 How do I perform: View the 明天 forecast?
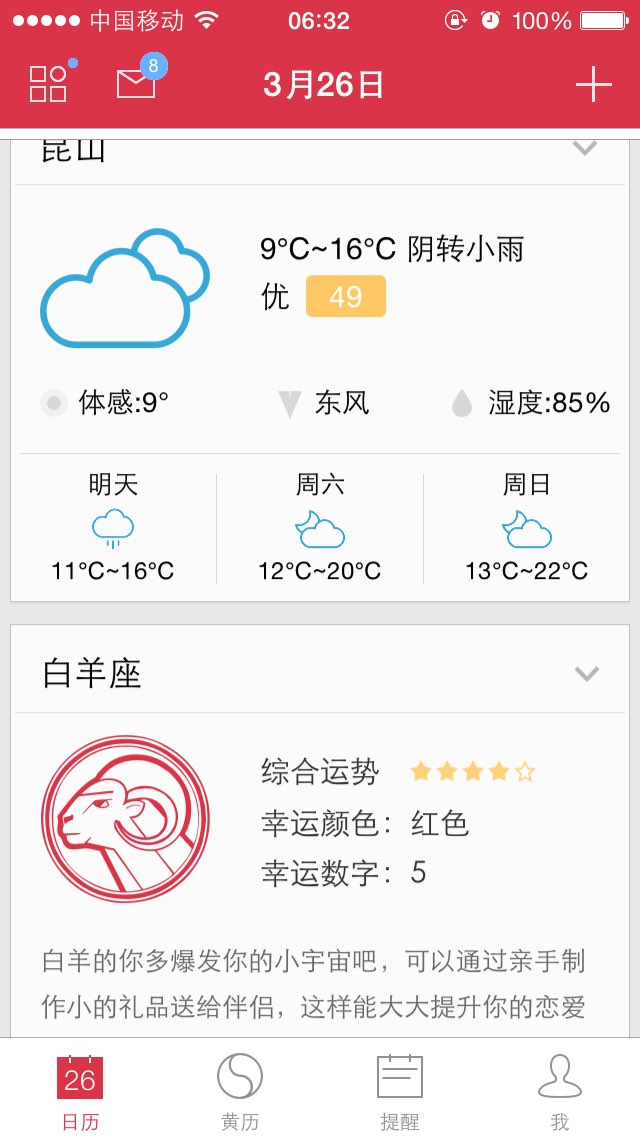pos(113,528)
